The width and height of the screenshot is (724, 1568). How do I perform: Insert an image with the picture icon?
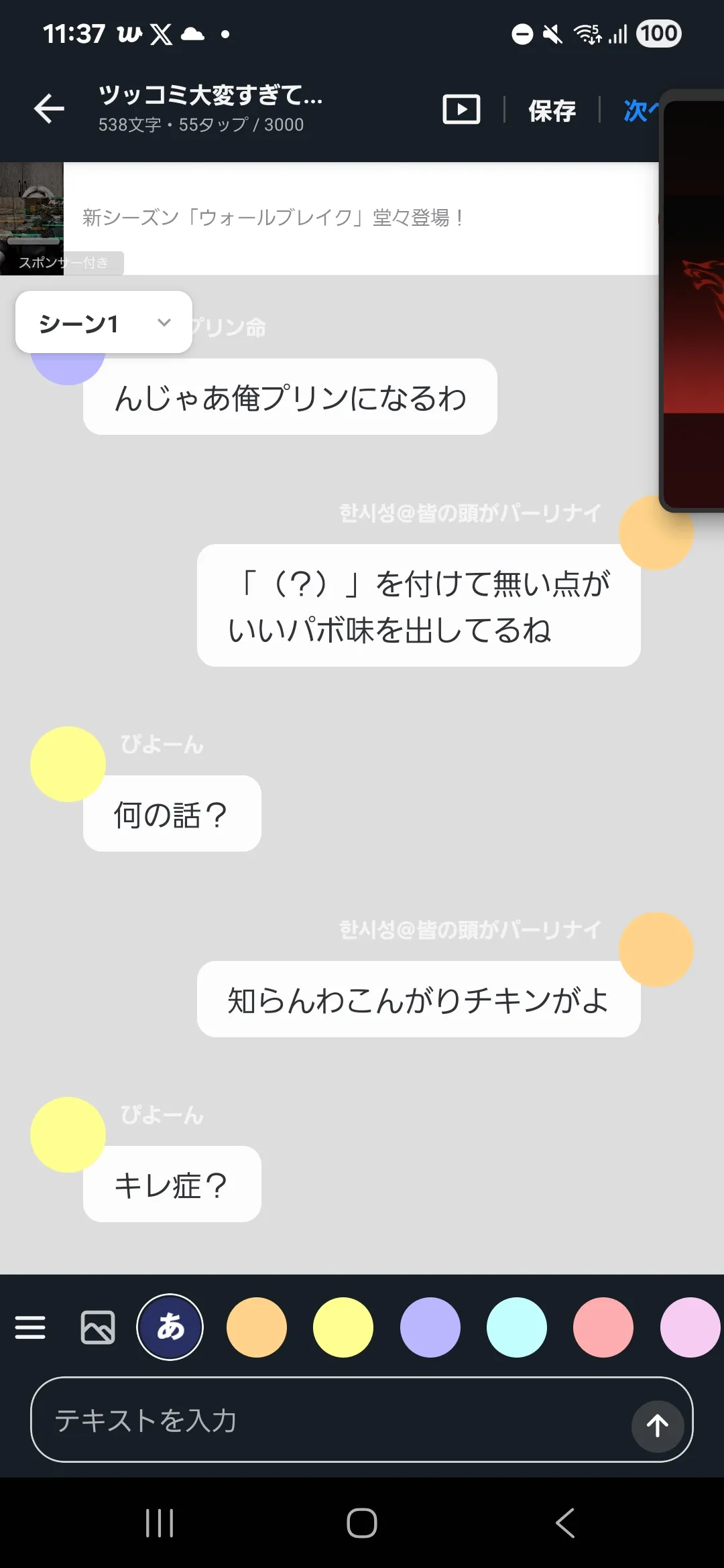pyautogui.click(x=98, y=1327)
